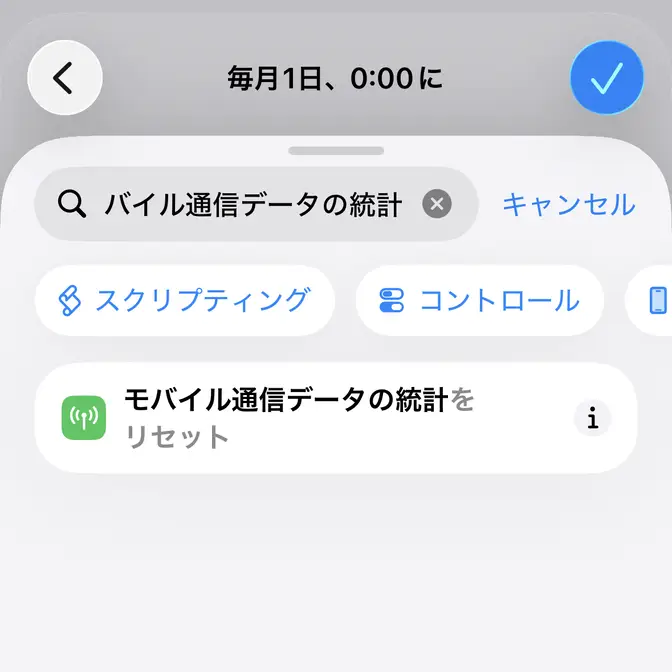Cancel the search with キャンセル
Viewport: 672px width, 672px height.
coord(567,204)
